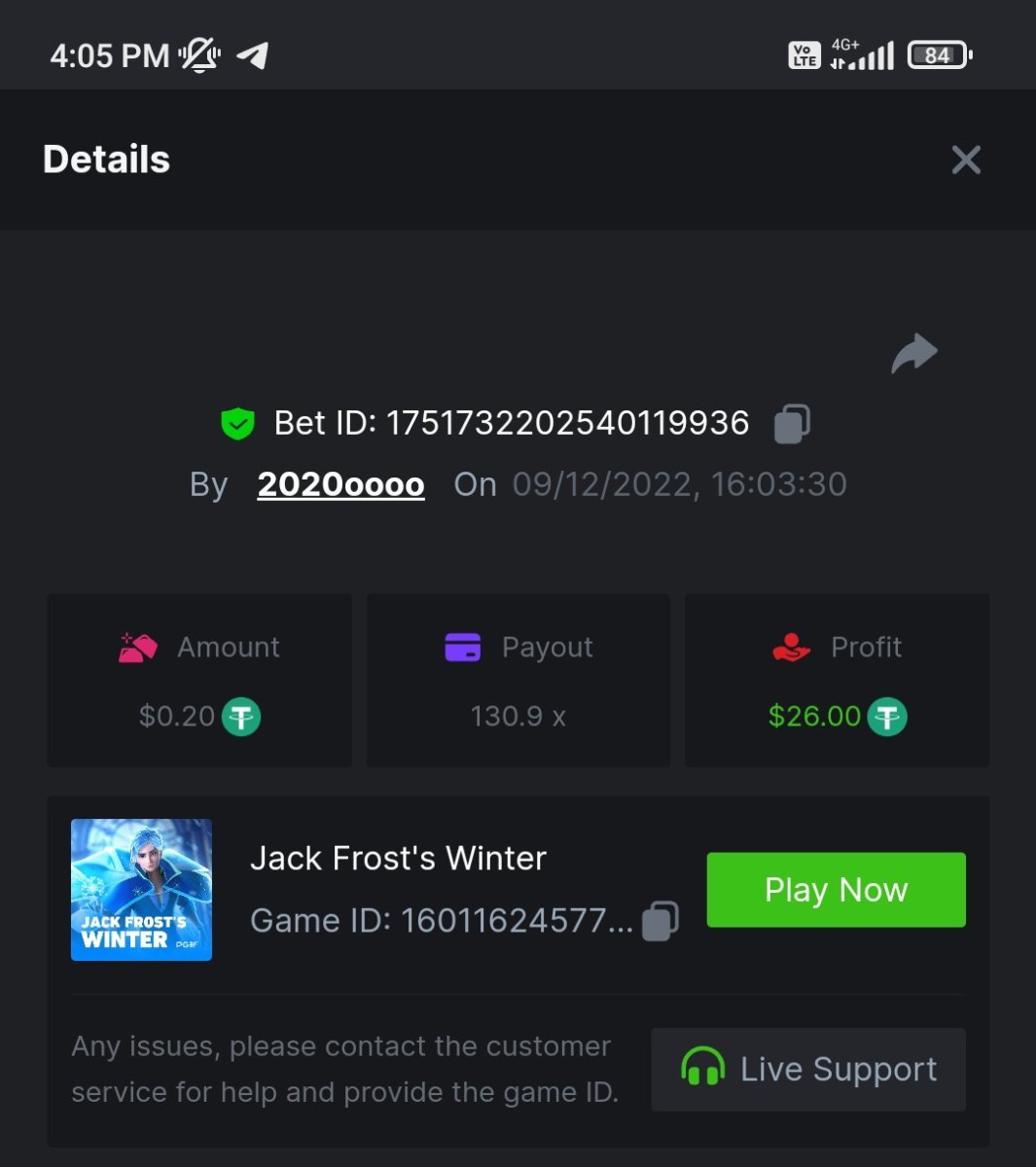
Task: Contact Live Support
Action: click(807, 1069)
